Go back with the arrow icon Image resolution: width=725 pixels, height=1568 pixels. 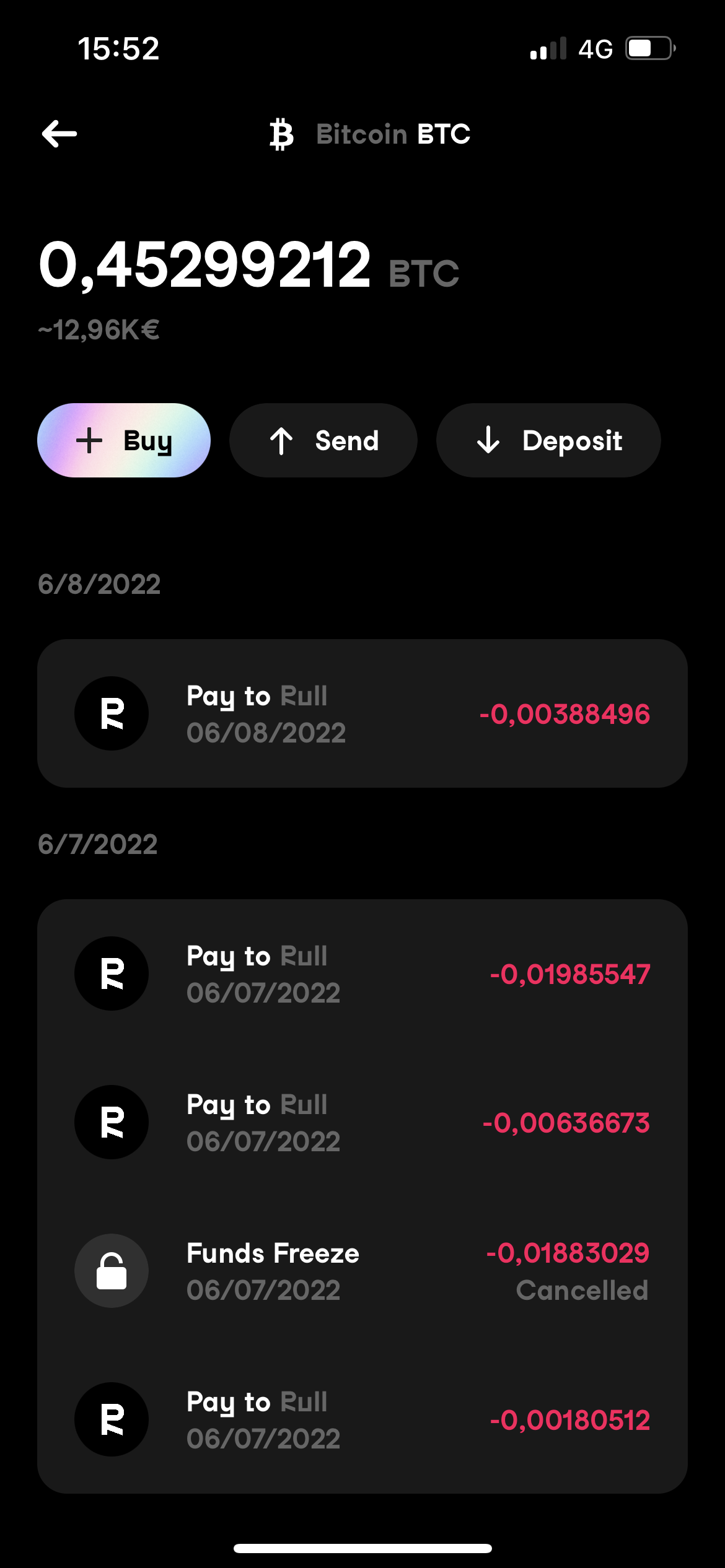click(x=59, y=134)
